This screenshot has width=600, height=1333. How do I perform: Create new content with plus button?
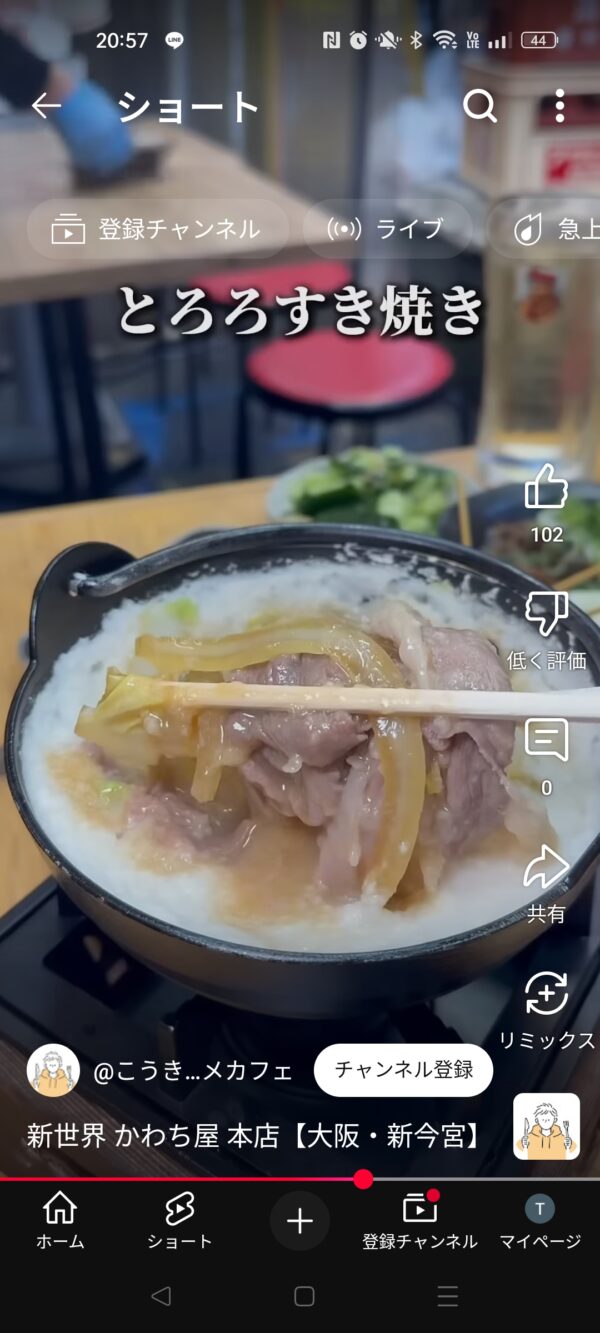300,1221
